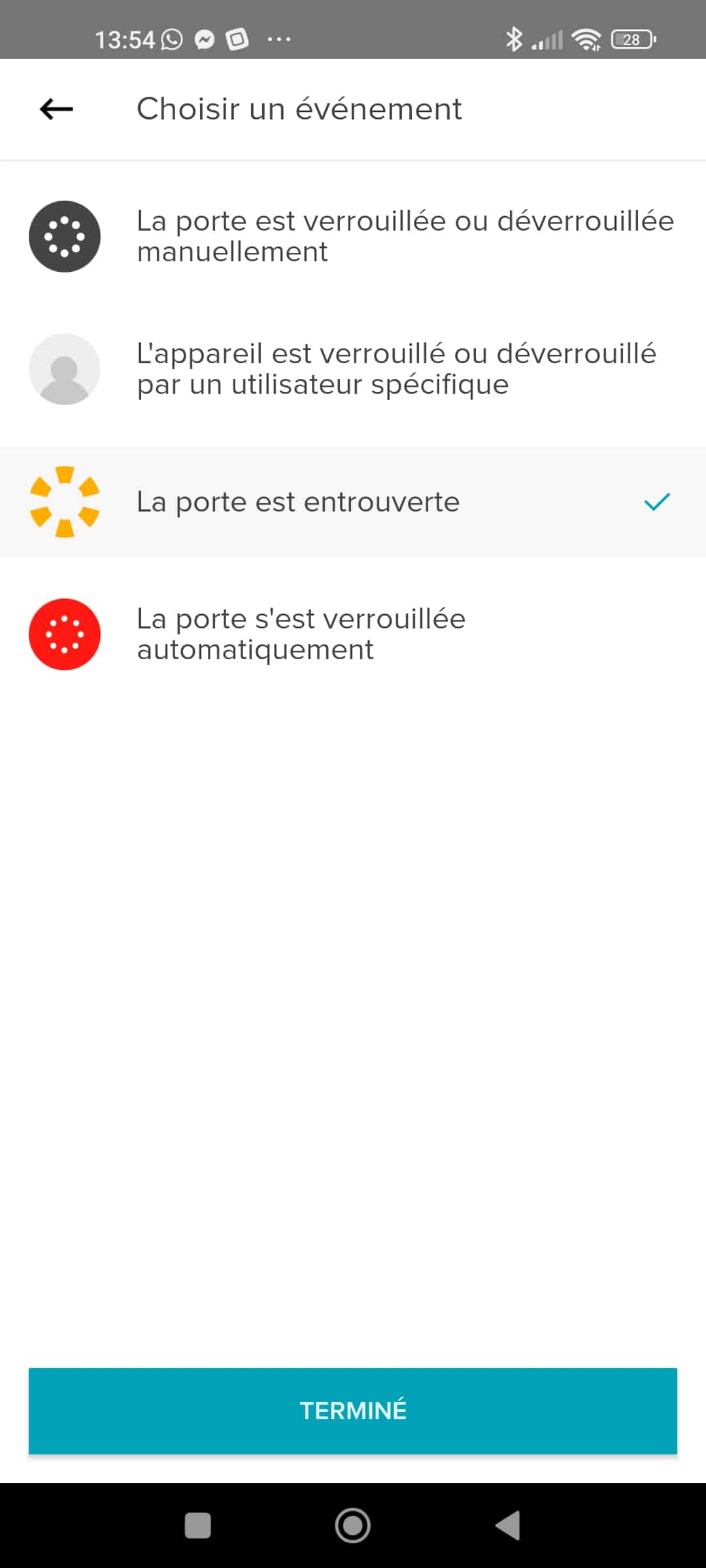Image resolution: width=706 pixels, height=1568 pixels.
Task: Confirm with the TERMINÉ button
Action: [353, 1411]
